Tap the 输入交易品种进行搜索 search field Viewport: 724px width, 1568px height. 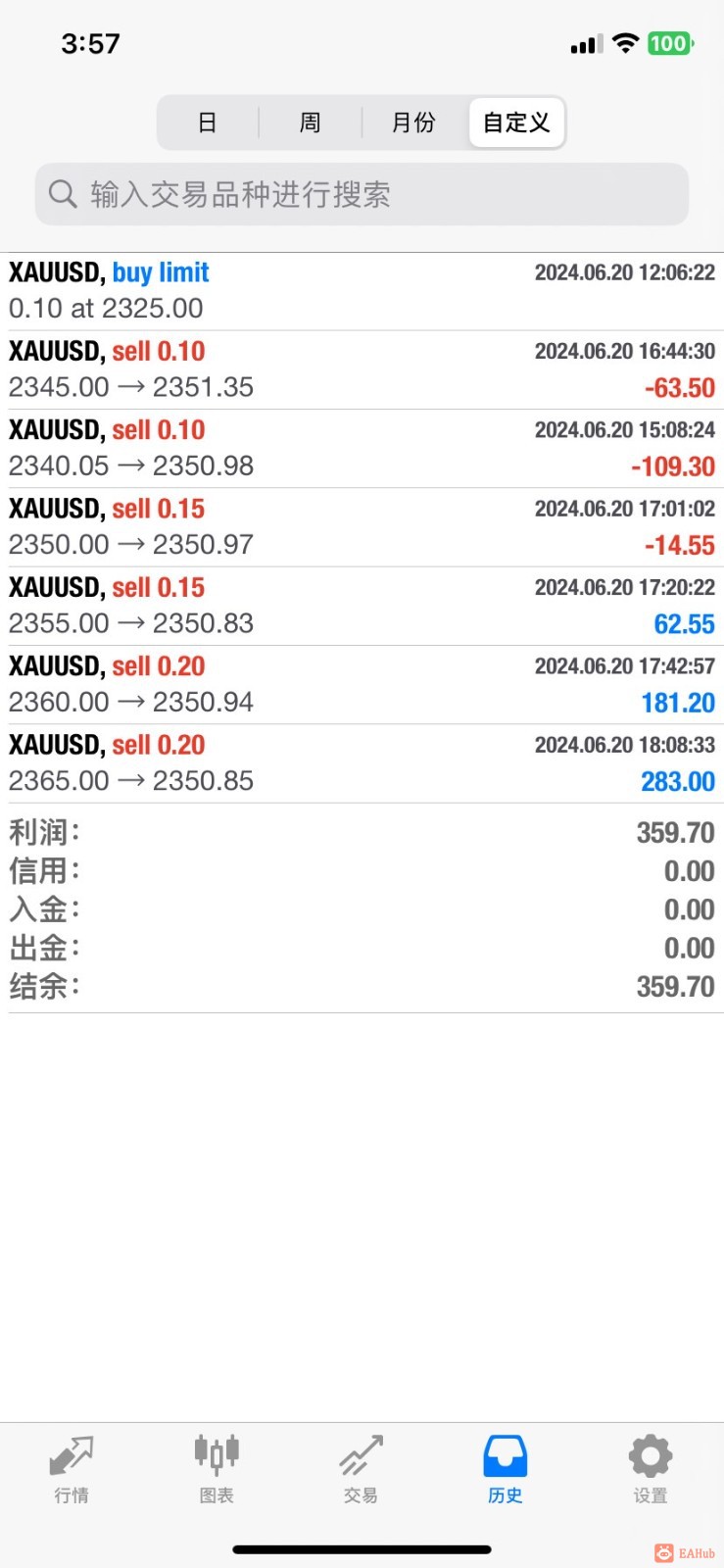pos(362,194)
